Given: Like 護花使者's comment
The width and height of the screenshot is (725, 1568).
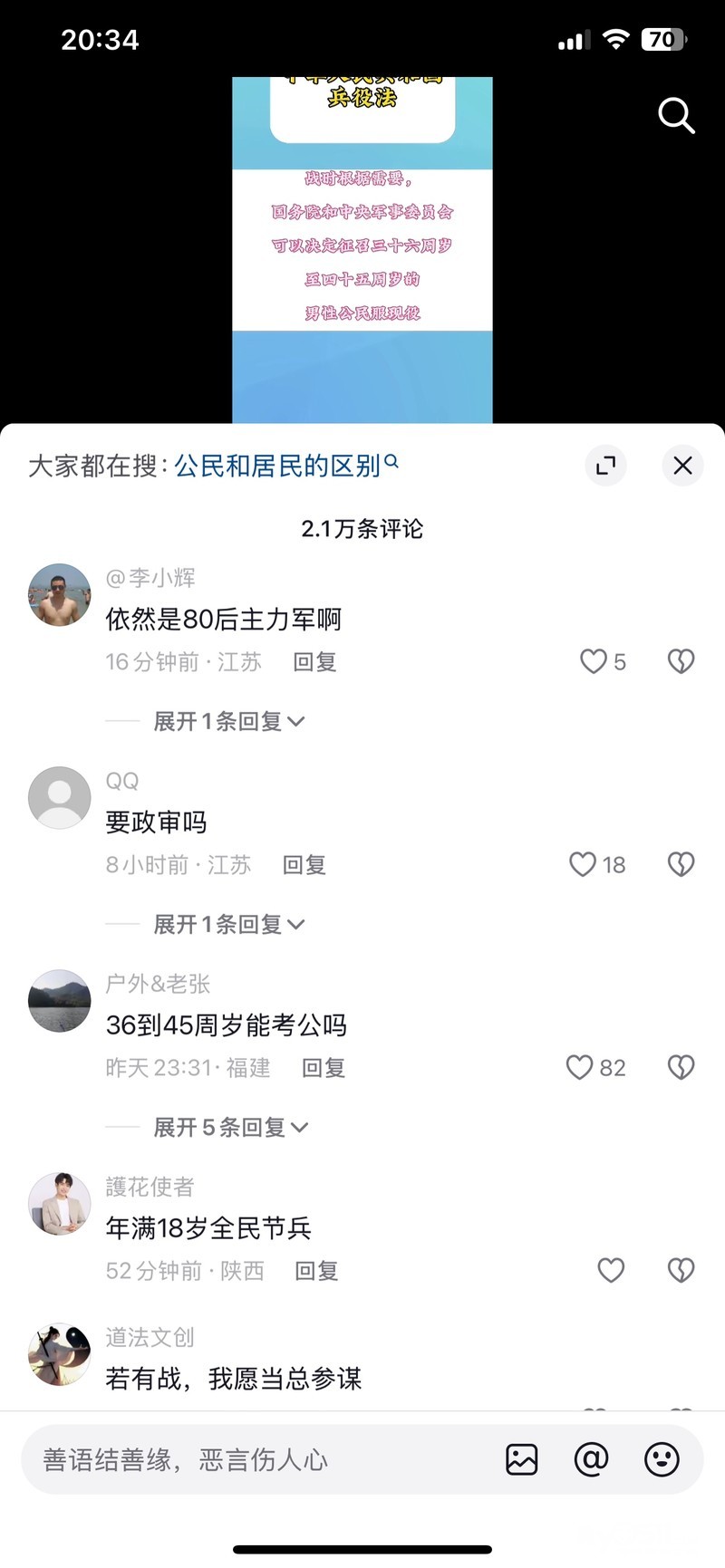Looking at the screenshot, I should pyautogui.click(x=611, y=1271).
